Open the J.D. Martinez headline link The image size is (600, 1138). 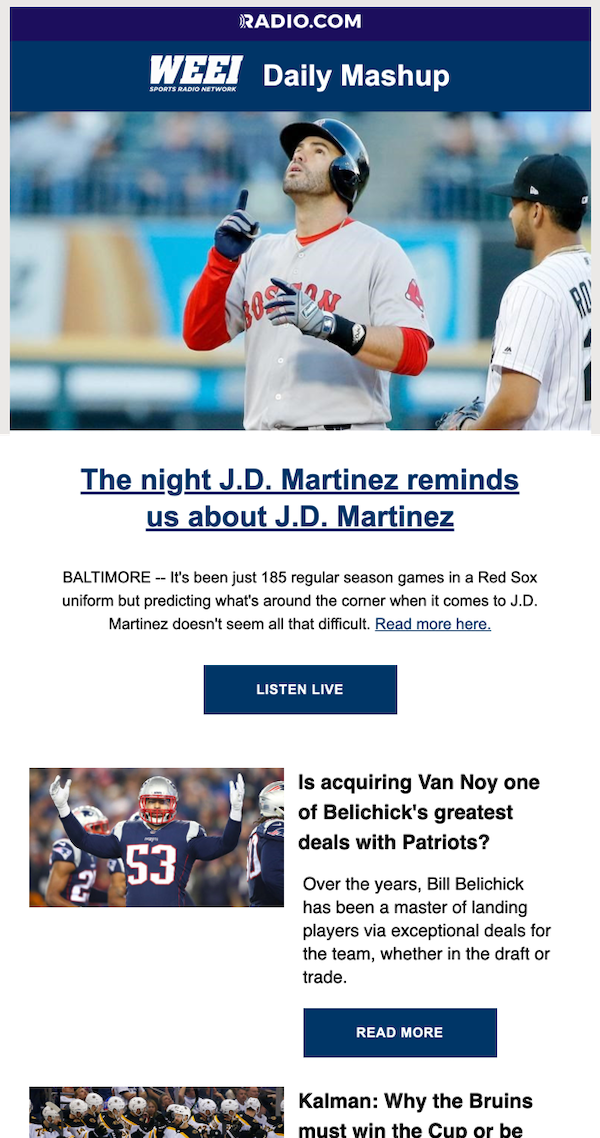300,498
